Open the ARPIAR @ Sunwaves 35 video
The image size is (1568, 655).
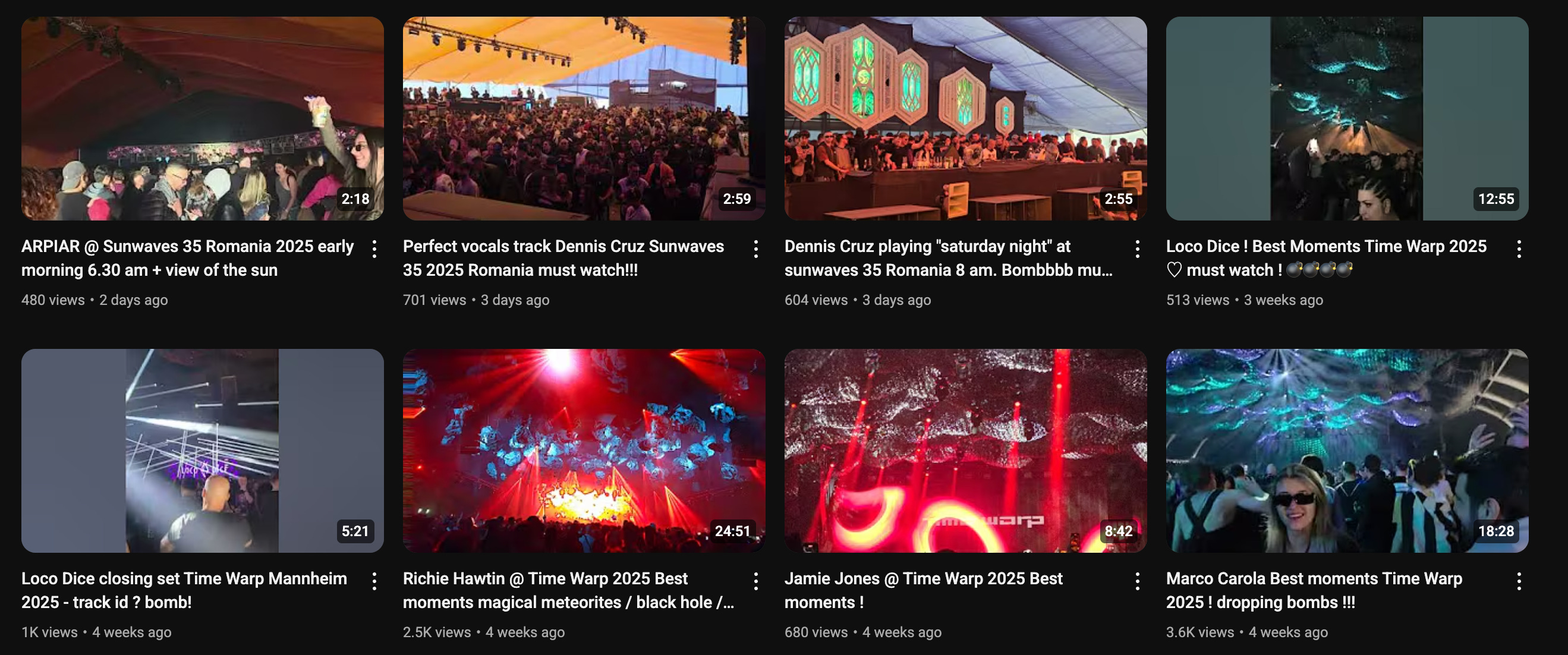202,118
